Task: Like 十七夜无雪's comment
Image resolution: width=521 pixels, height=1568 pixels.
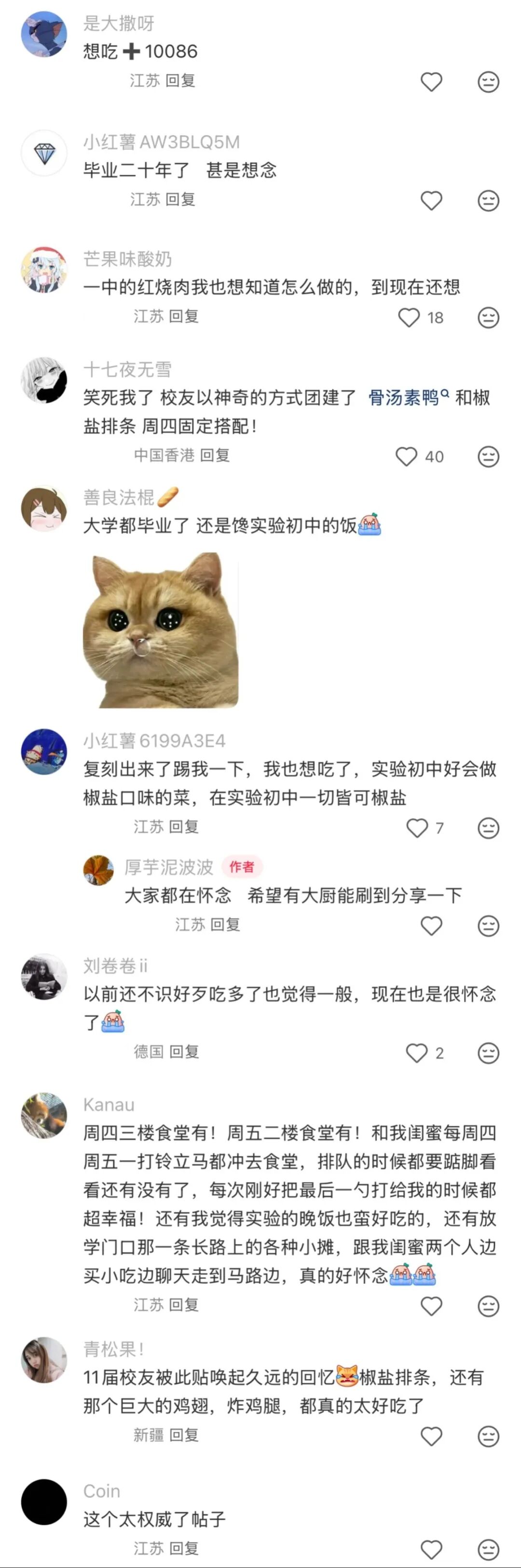Action: pos(406,457)
